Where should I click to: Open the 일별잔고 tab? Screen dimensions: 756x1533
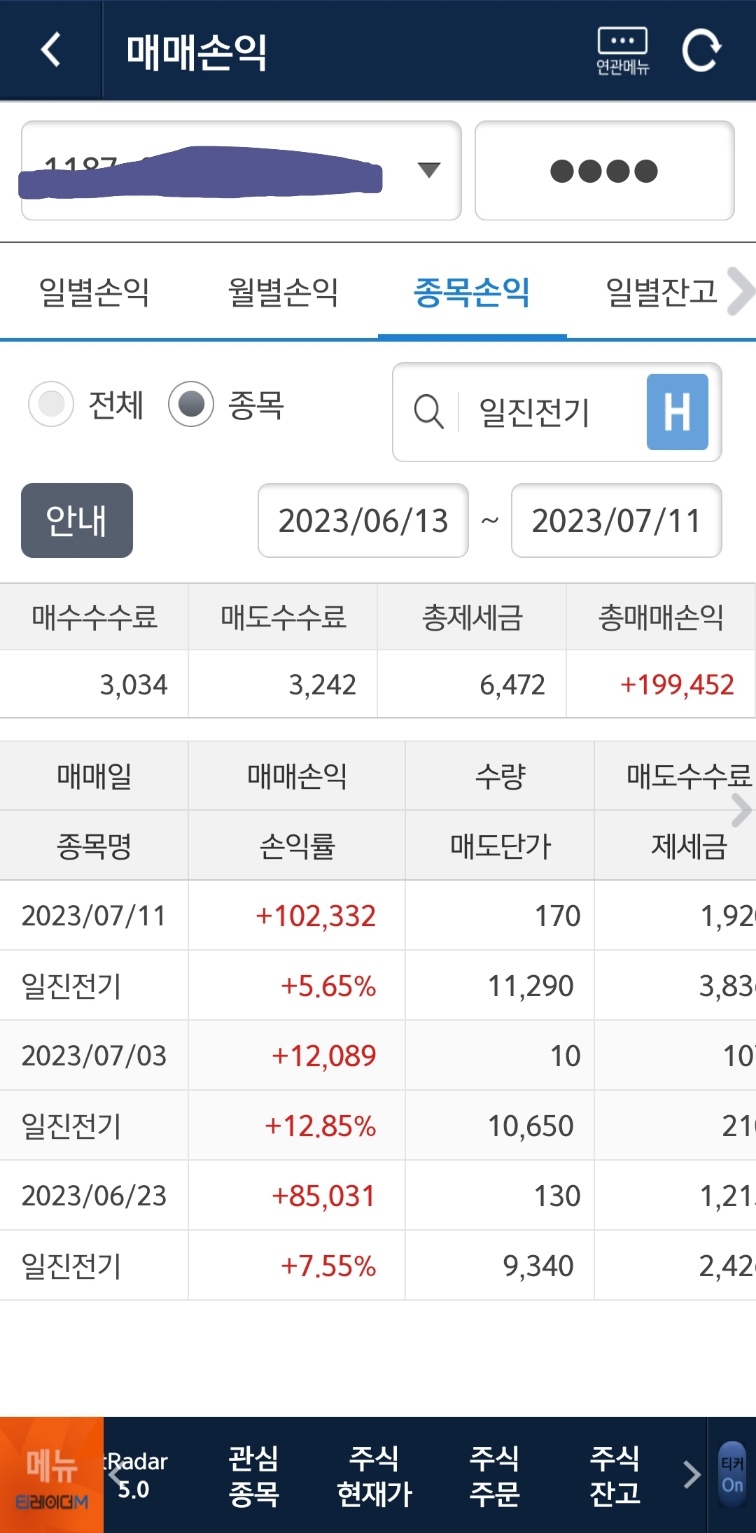(x=661, y=293)
